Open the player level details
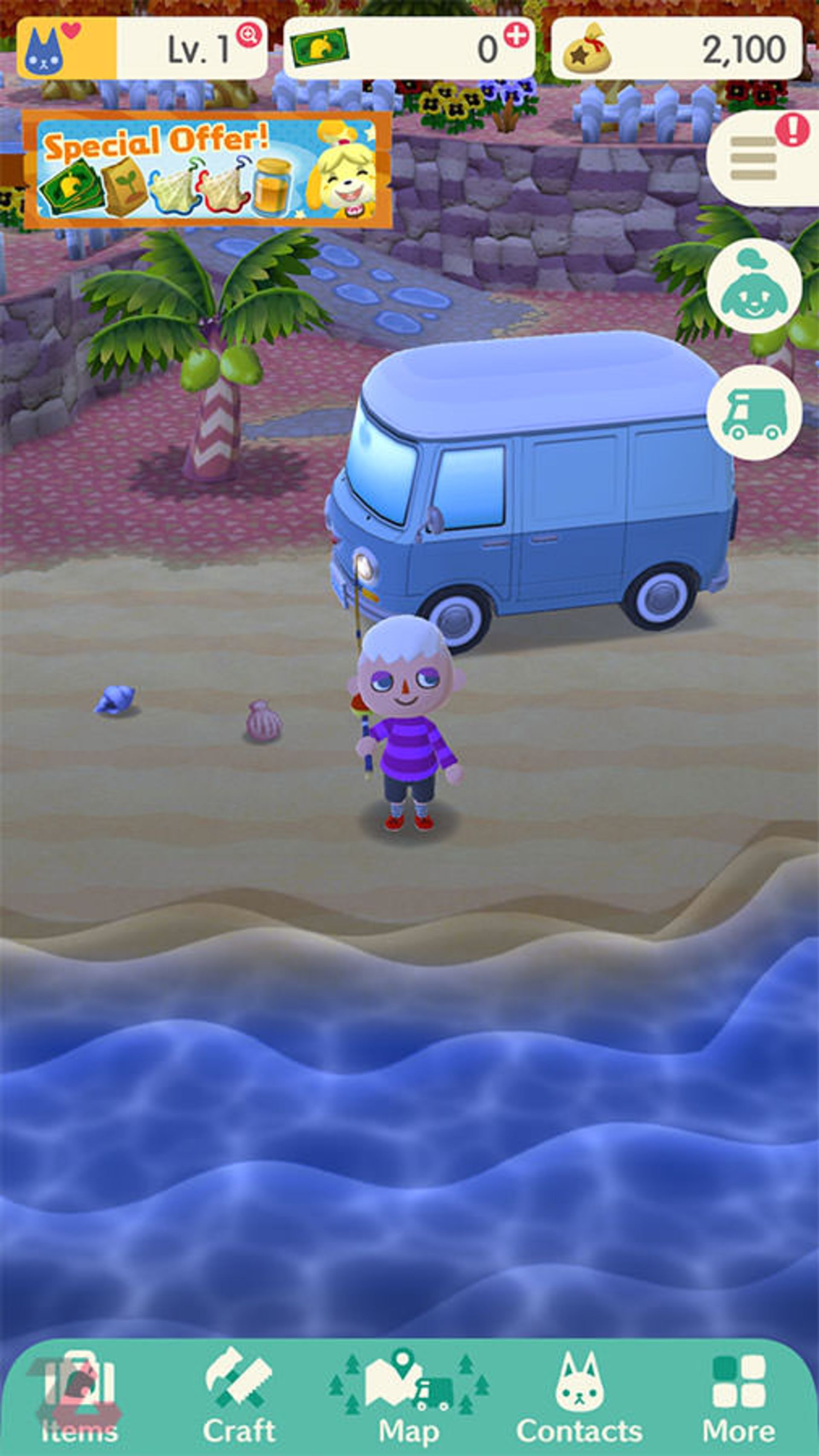The height and width of the screenshot is (1456, 819). tap(141, 48)
